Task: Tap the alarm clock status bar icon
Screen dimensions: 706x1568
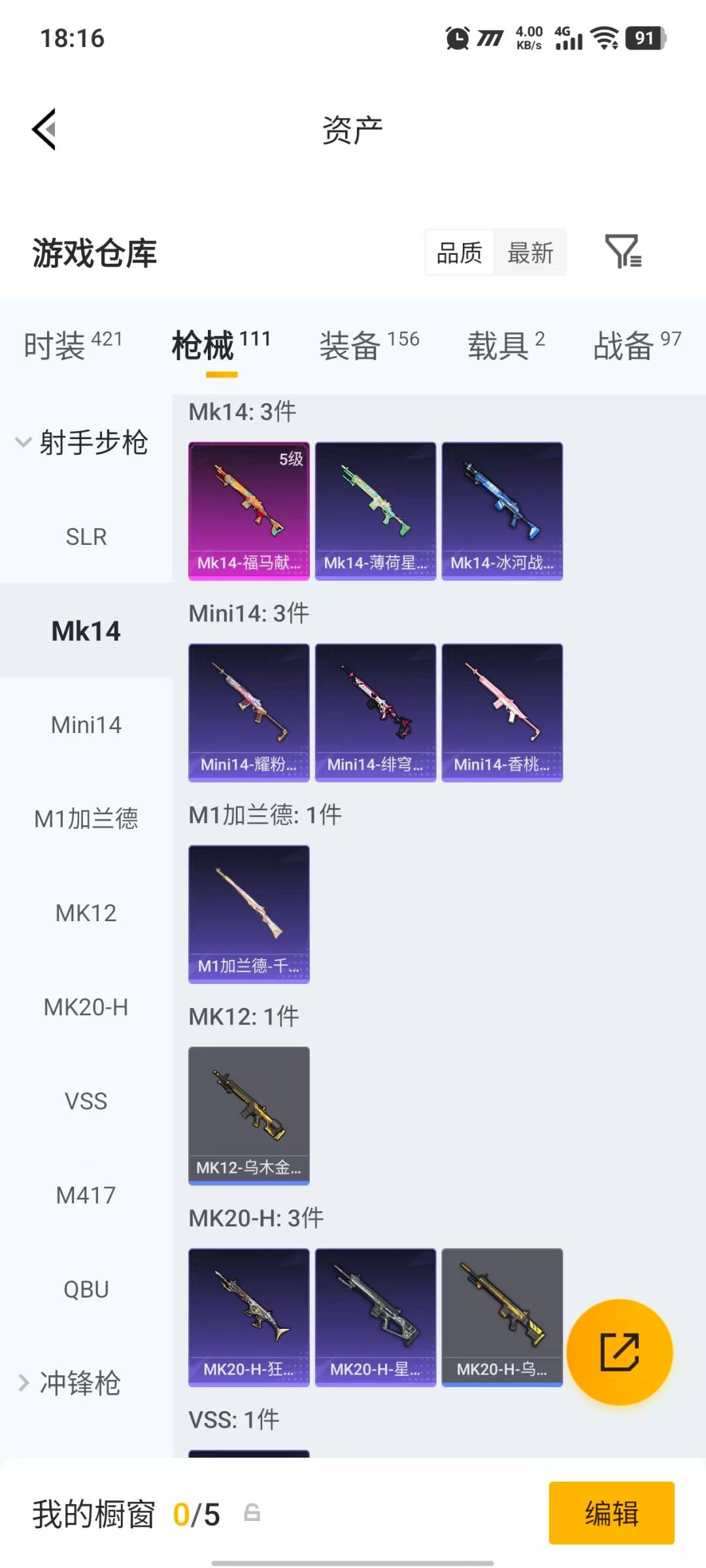Action: (x=458, y=39)
